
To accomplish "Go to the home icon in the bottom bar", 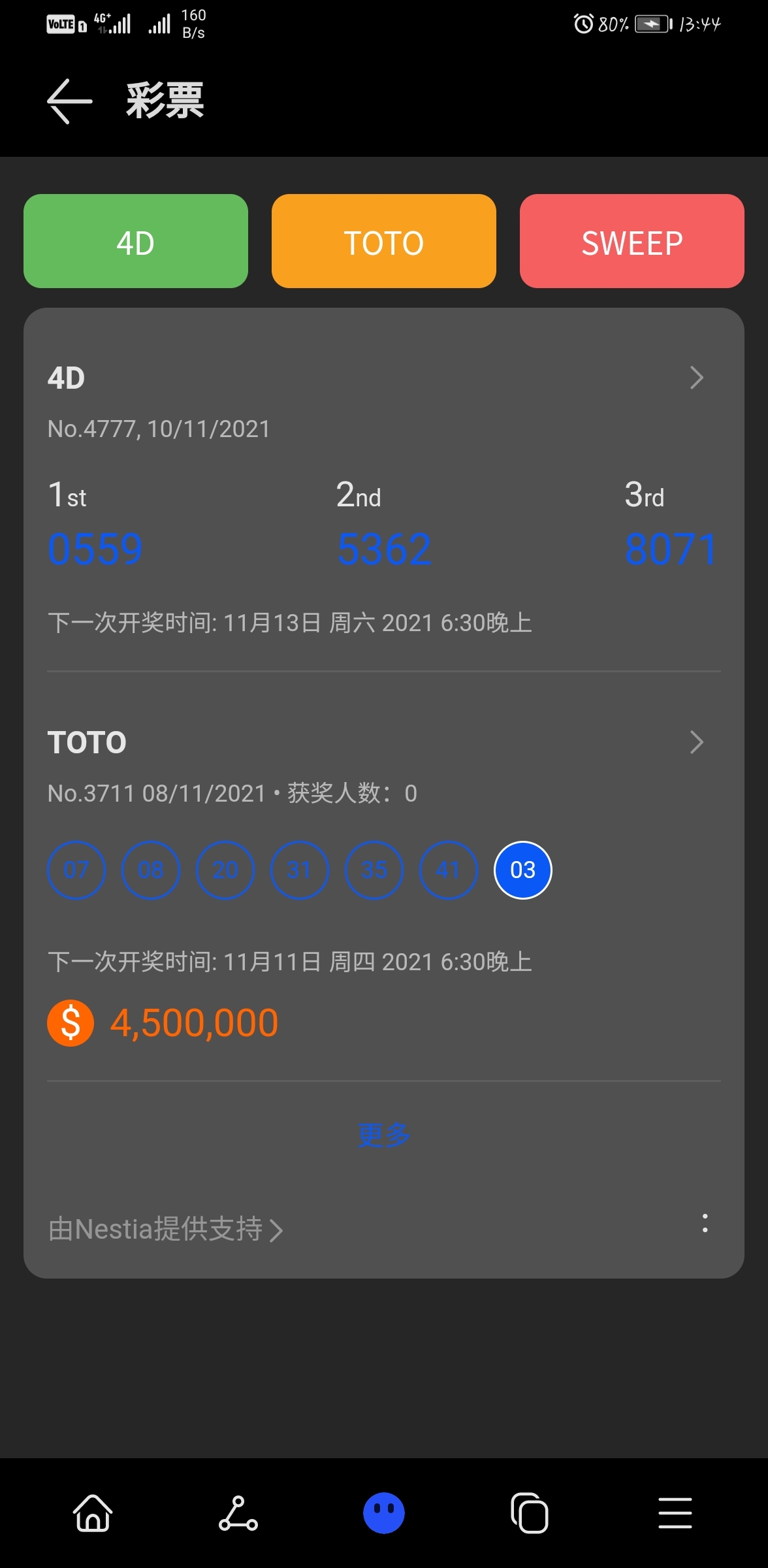I will pyautogui.click(x=93, y=1513).
